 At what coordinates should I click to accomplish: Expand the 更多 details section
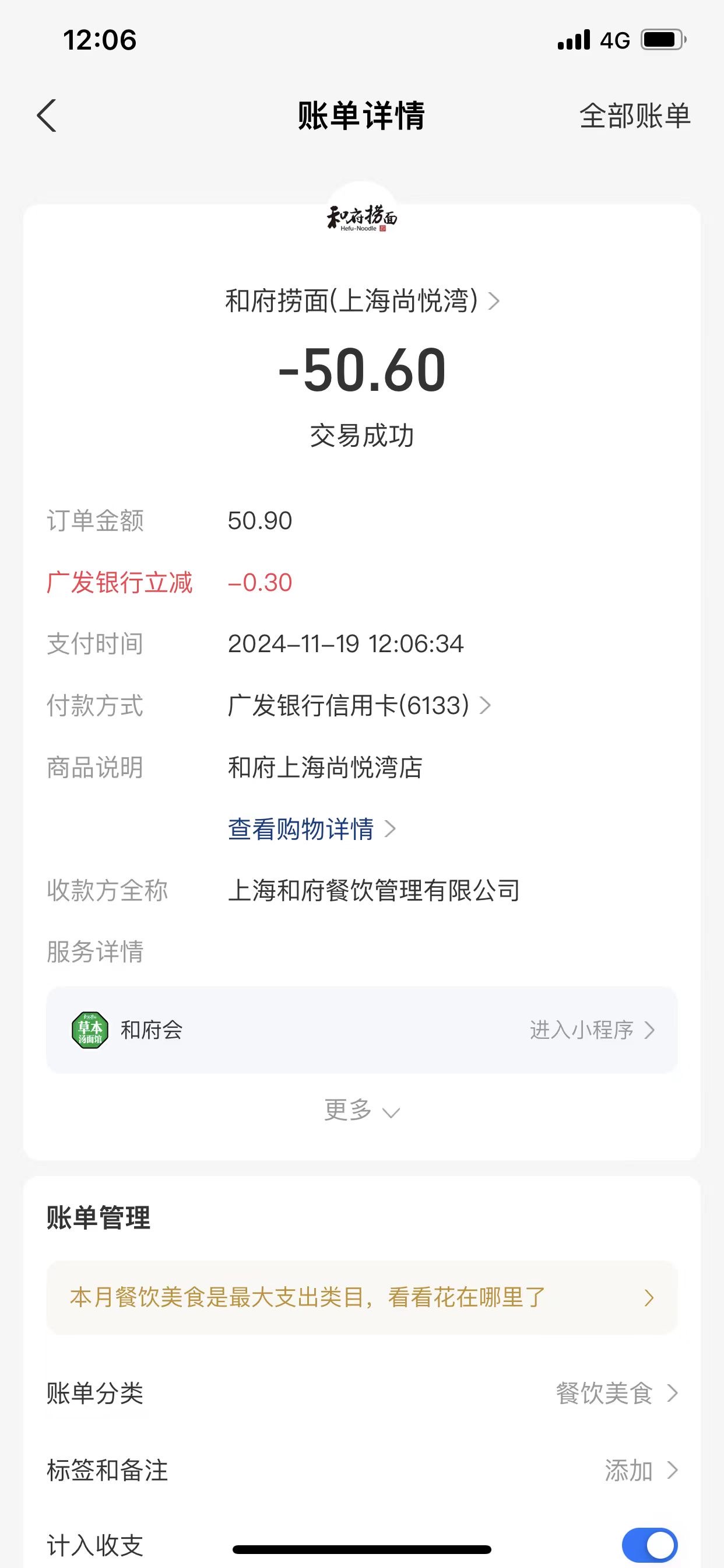362,1110
